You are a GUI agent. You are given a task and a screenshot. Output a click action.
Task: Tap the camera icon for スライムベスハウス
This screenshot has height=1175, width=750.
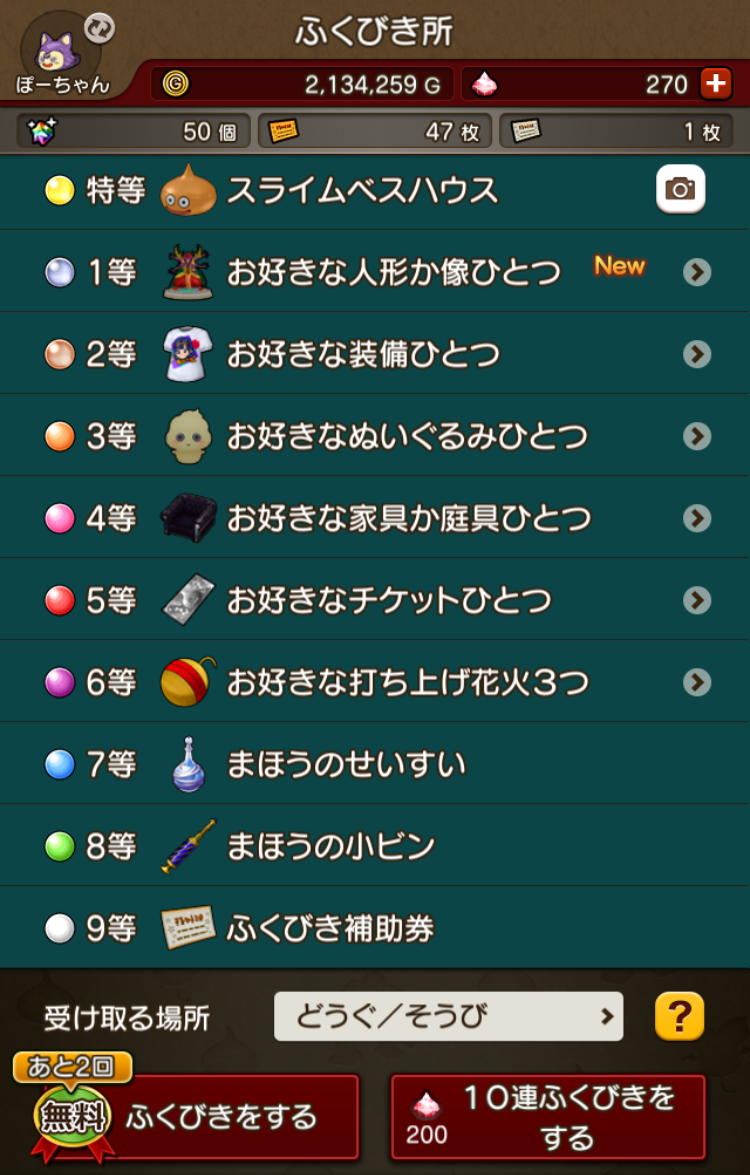pyautogui.click(x=680, y=189)
